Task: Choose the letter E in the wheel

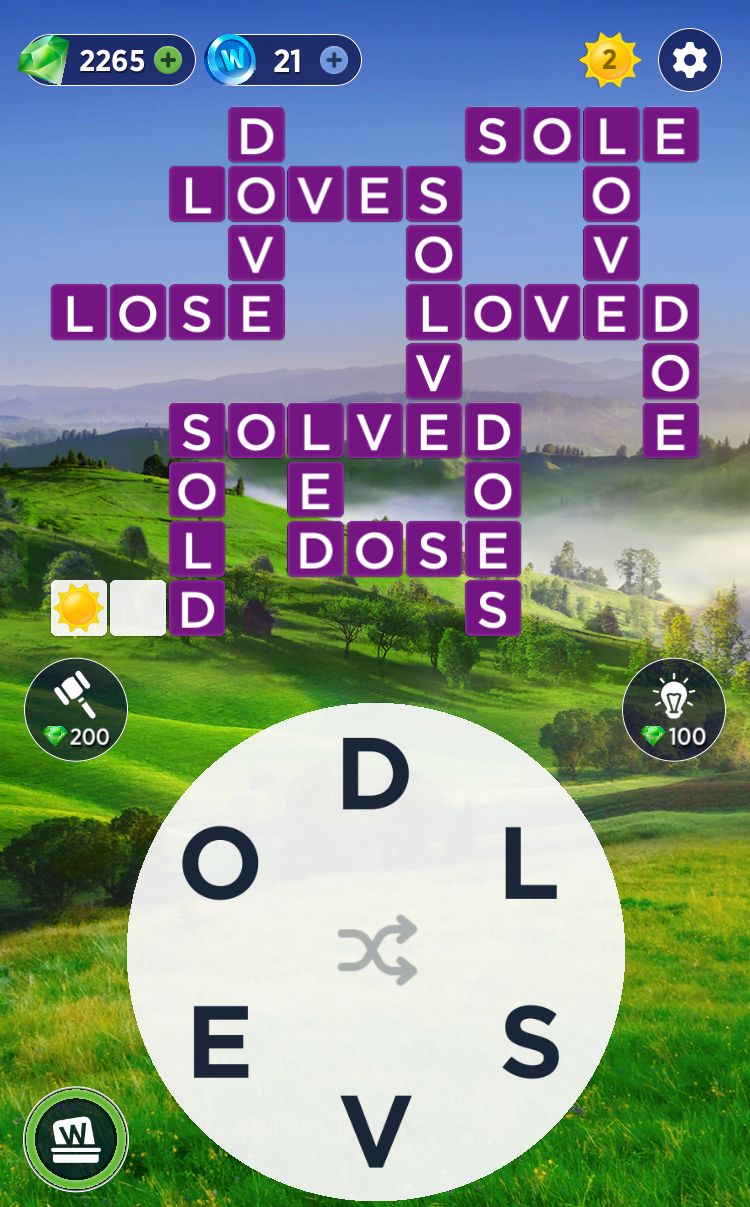Action: [x=220, y=1040]
